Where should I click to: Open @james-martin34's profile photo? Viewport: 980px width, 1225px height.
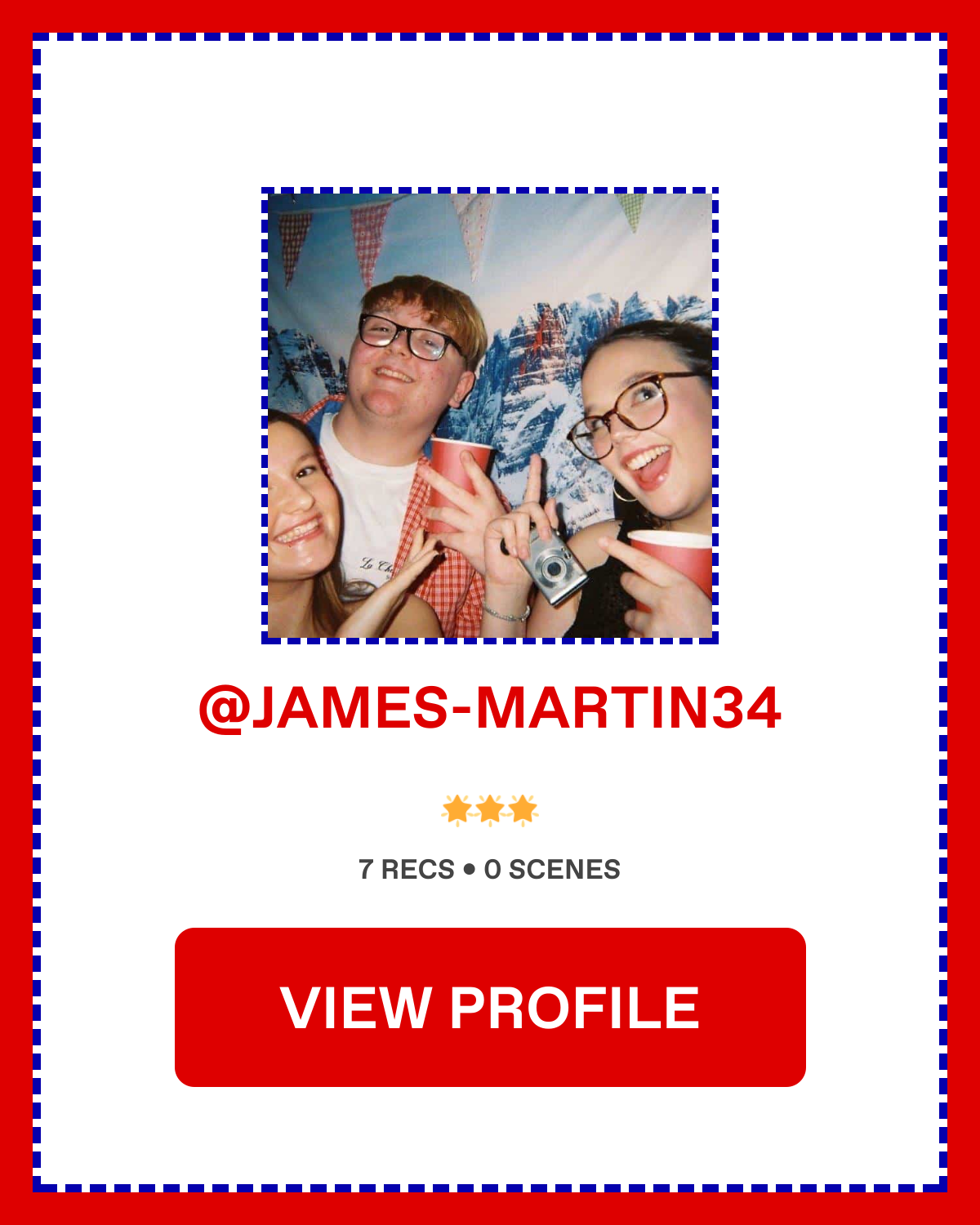pyautogui.click(x=490, y=416)
